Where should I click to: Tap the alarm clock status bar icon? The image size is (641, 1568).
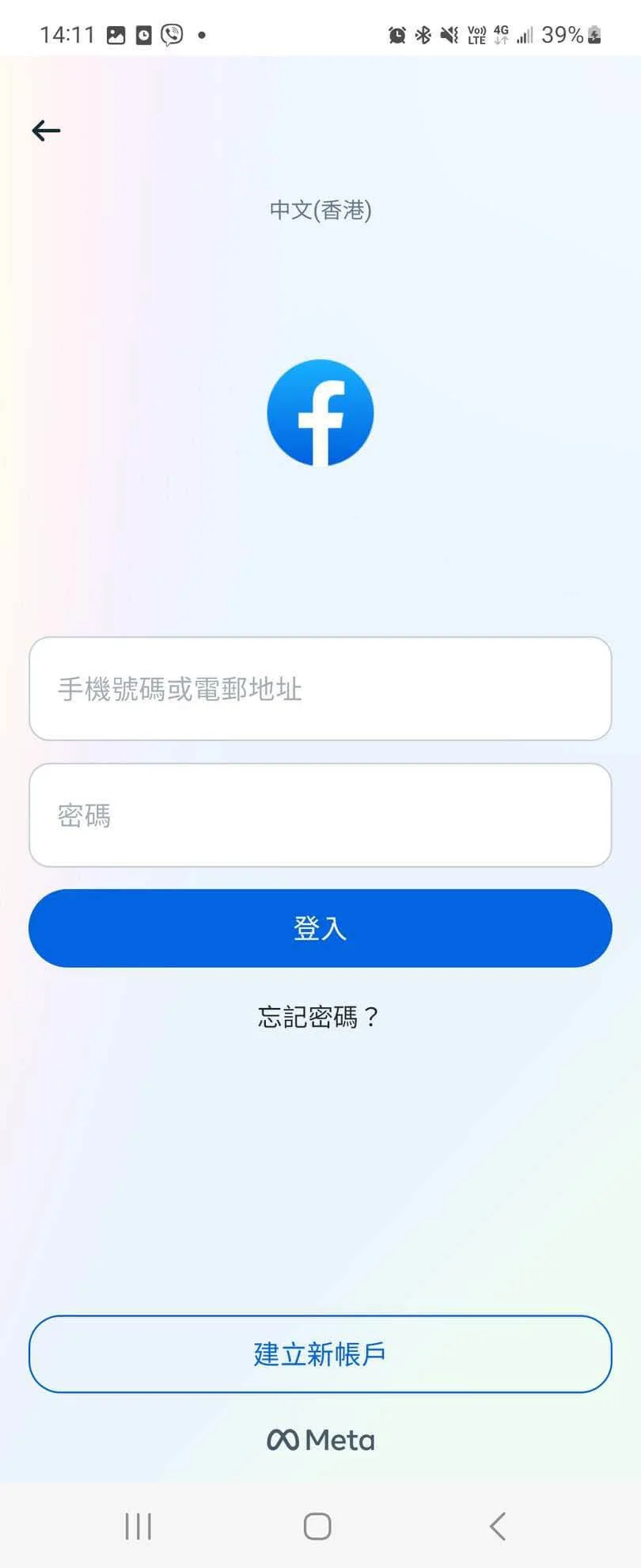click(x=396, y=34)
